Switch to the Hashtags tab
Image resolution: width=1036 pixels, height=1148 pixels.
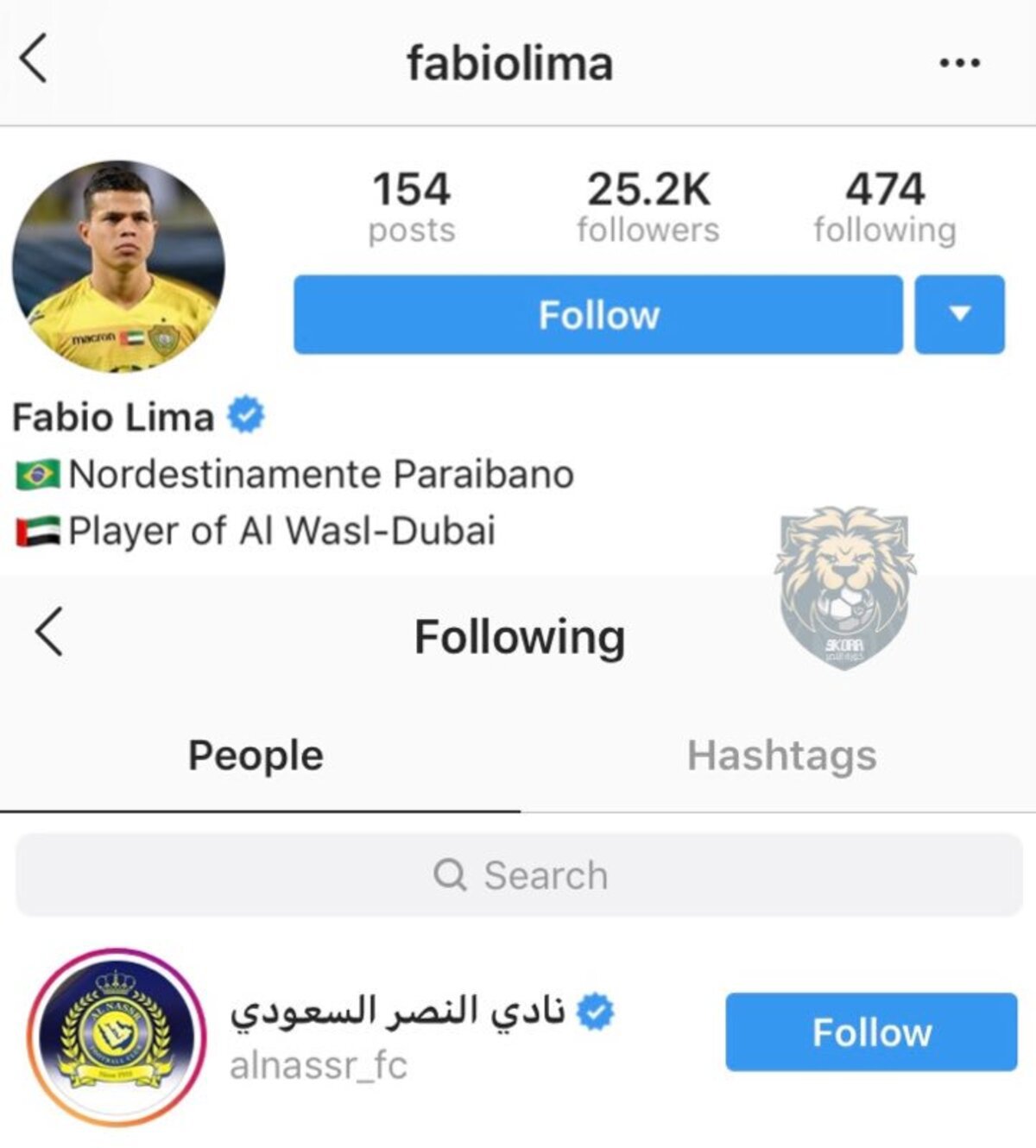[x=781, y=755]
